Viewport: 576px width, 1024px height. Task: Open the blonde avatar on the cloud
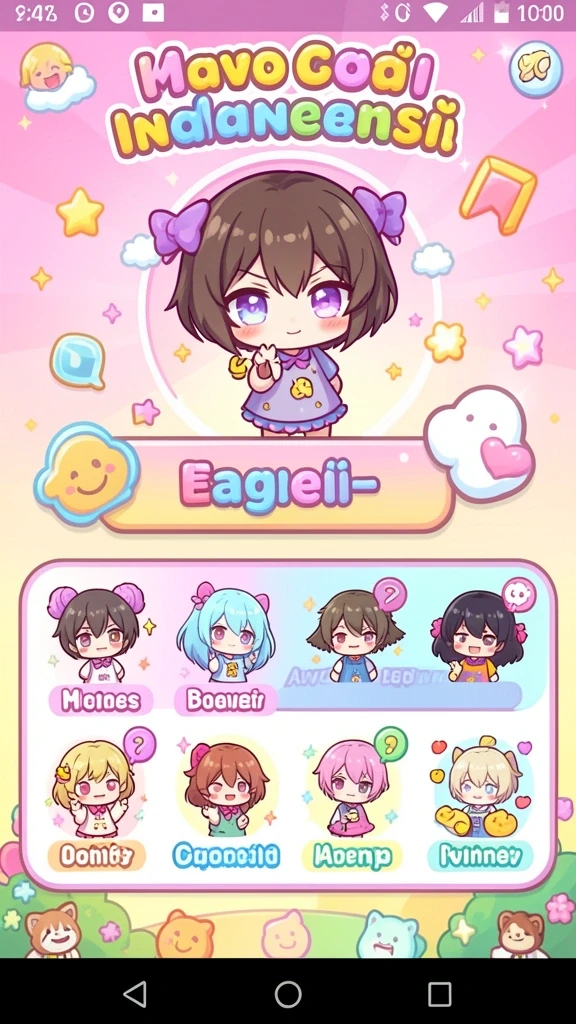(x=55, y=73)
